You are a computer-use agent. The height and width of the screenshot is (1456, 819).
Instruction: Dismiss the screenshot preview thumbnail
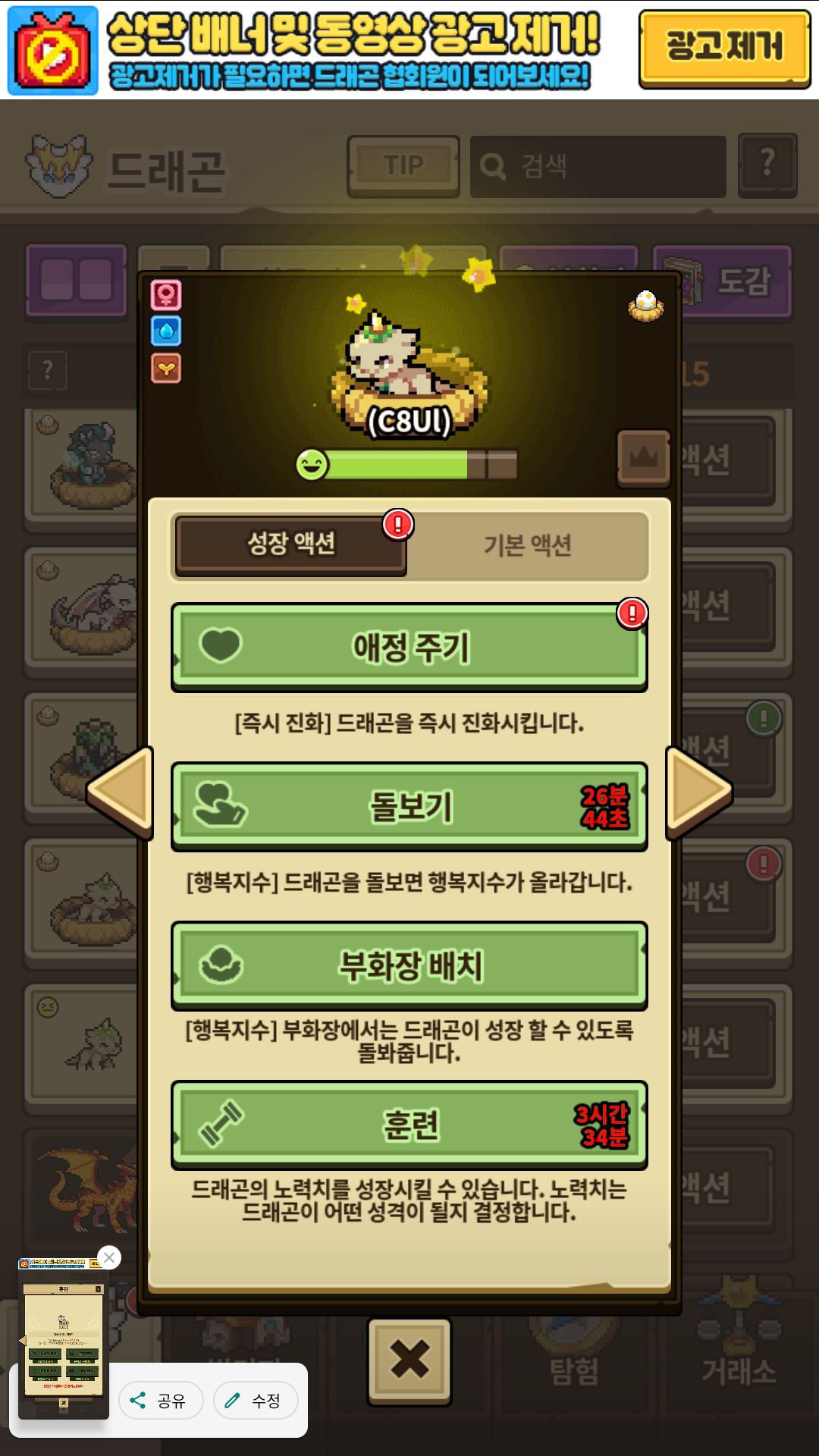click(109, 1257)
